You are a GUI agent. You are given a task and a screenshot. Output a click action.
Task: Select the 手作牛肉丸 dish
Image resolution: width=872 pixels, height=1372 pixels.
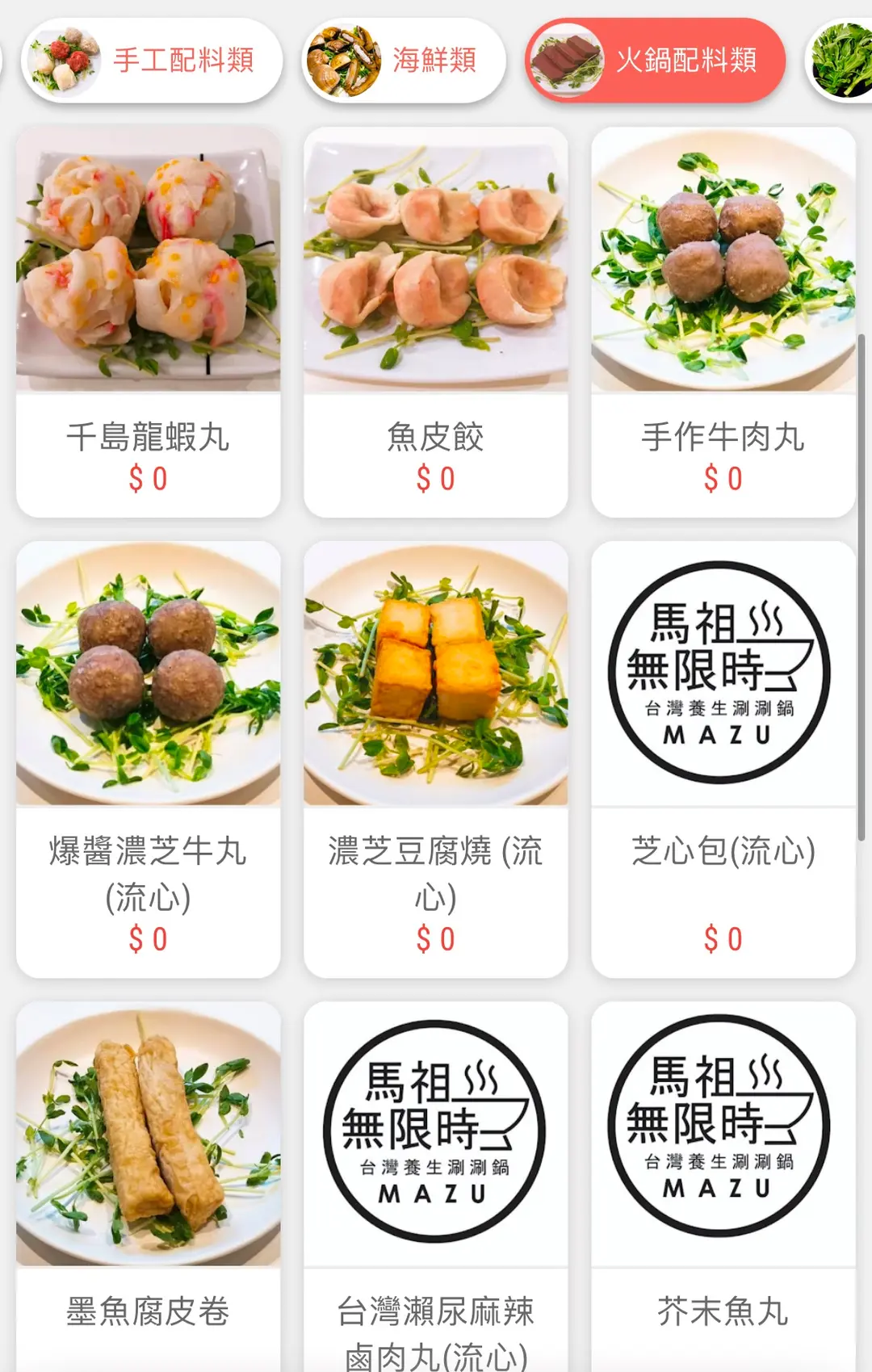coord(723,321)
